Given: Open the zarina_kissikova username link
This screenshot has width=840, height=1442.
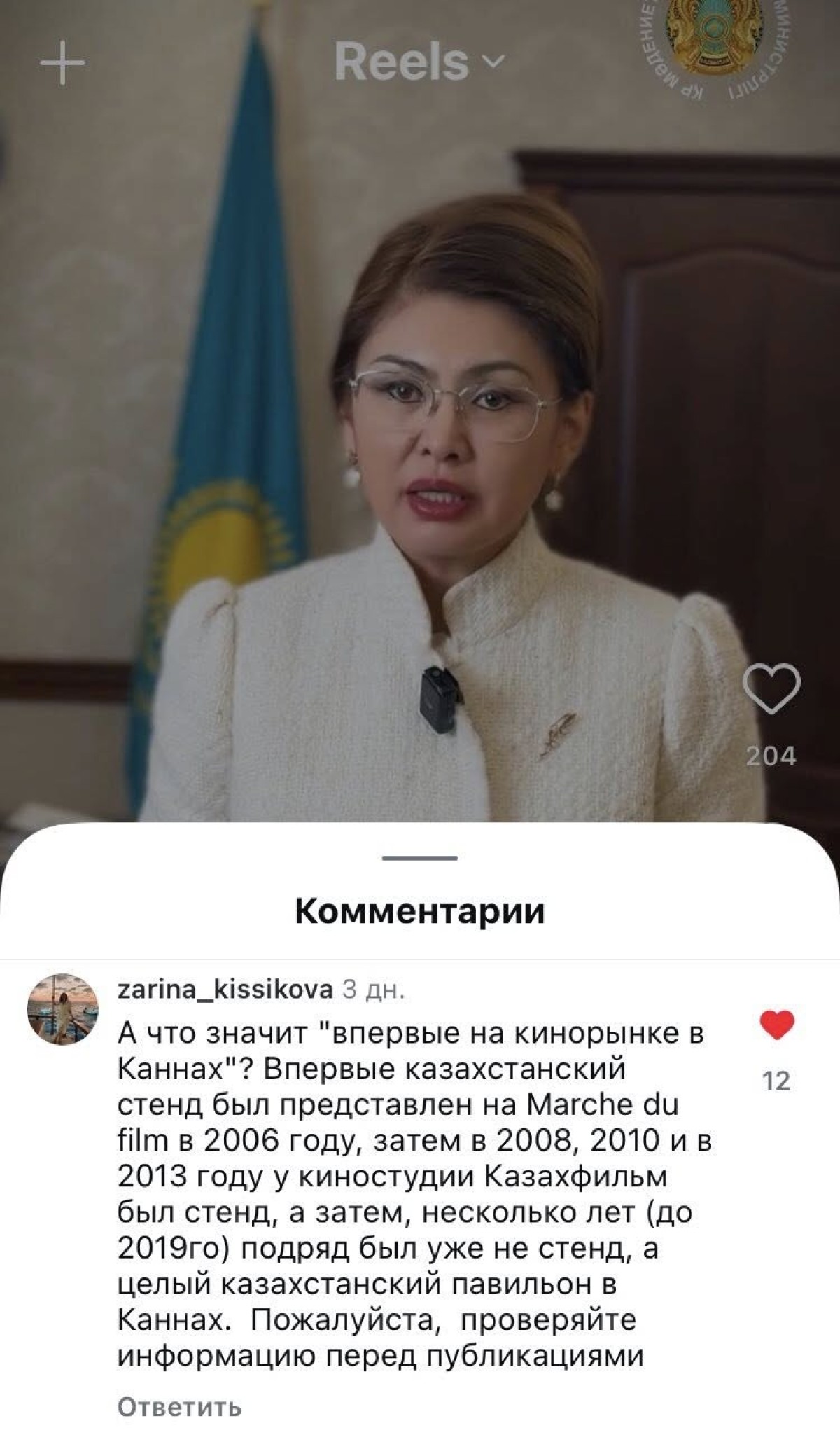Looking at the screenshot, I should coord(225,989).
